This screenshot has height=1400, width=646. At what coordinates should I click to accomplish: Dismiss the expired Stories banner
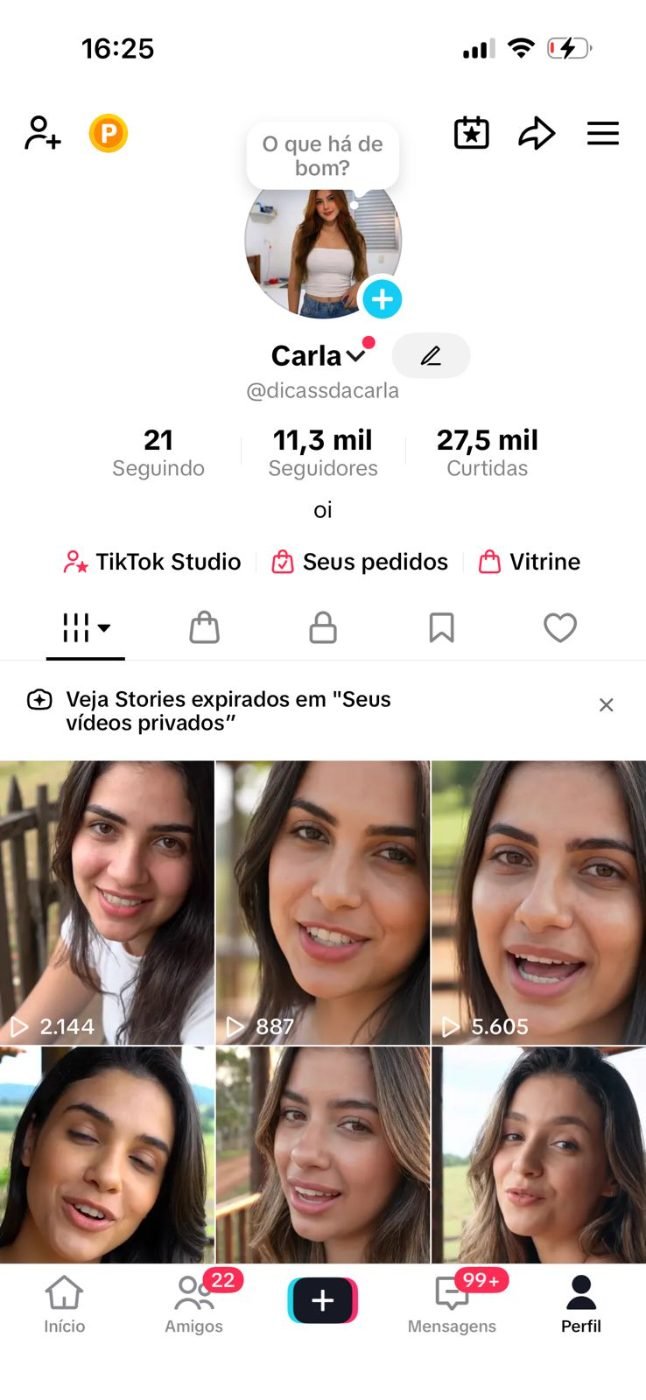click(606, 705)
